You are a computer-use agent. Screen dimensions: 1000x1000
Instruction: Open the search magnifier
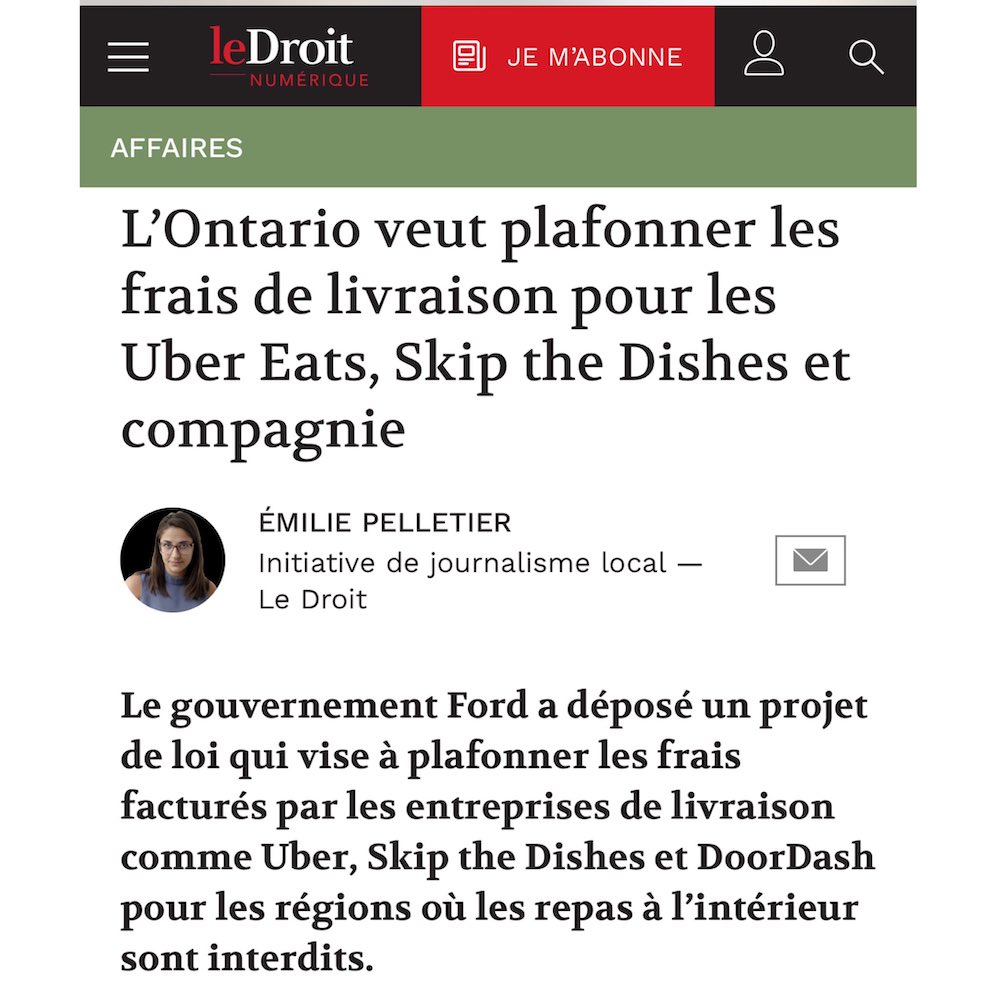pos(866,57)
